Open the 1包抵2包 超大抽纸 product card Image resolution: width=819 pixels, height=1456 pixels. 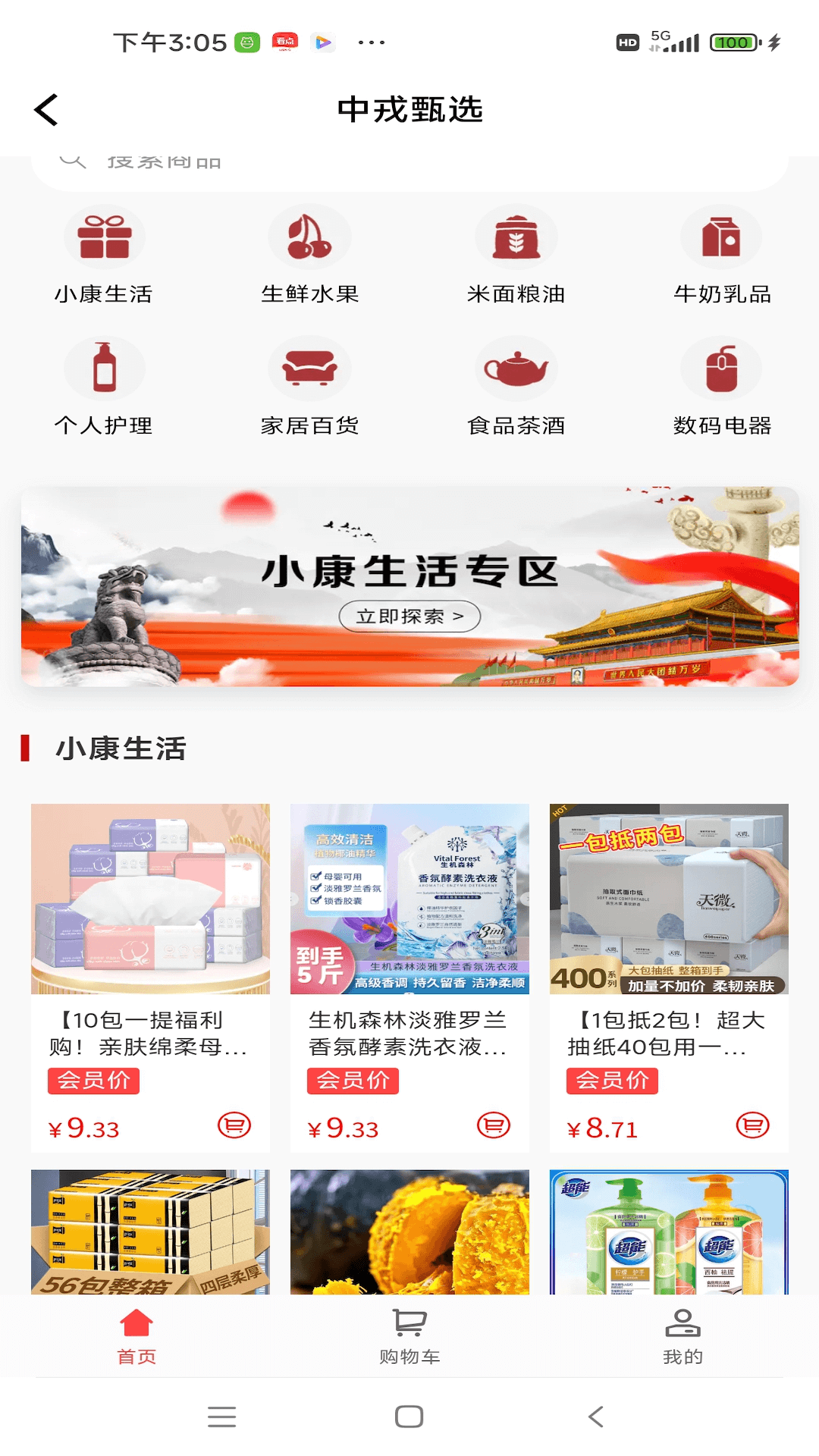pyautogui.click(x=669, y=977)
